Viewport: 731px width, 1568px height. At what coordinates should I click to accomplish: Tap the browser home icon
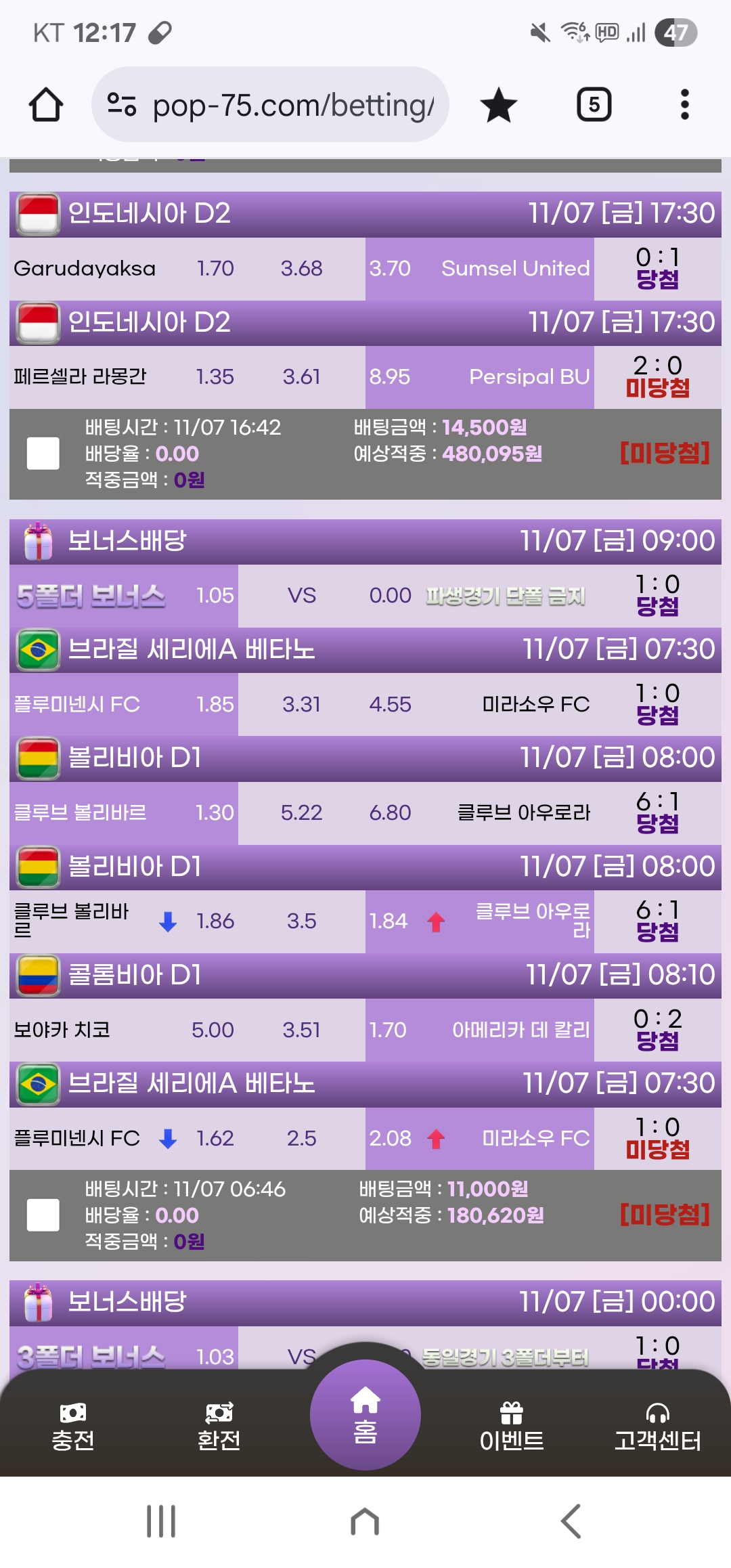click(46, 105)
